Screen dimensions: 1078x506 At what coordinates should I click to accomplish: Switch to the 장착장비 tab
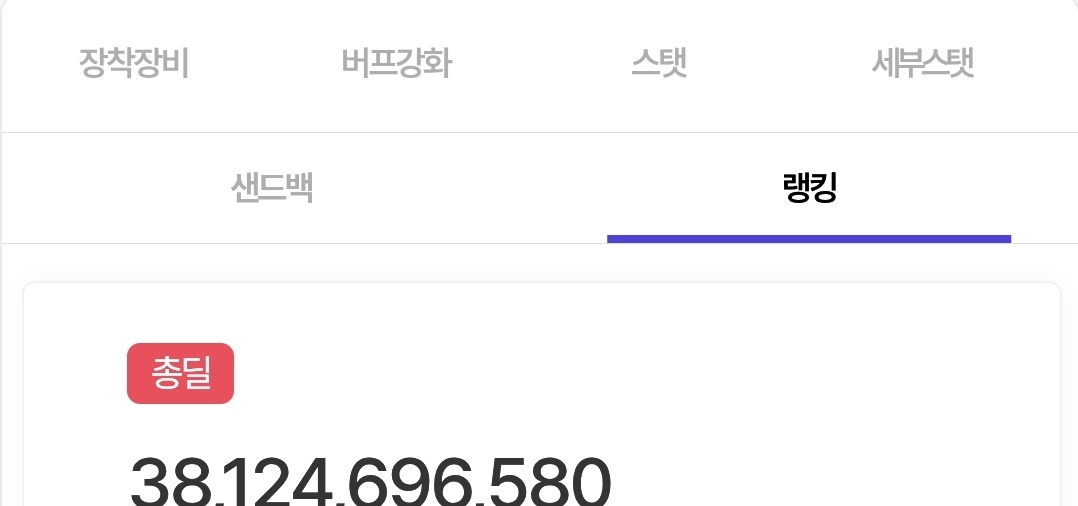click(134, 64)
